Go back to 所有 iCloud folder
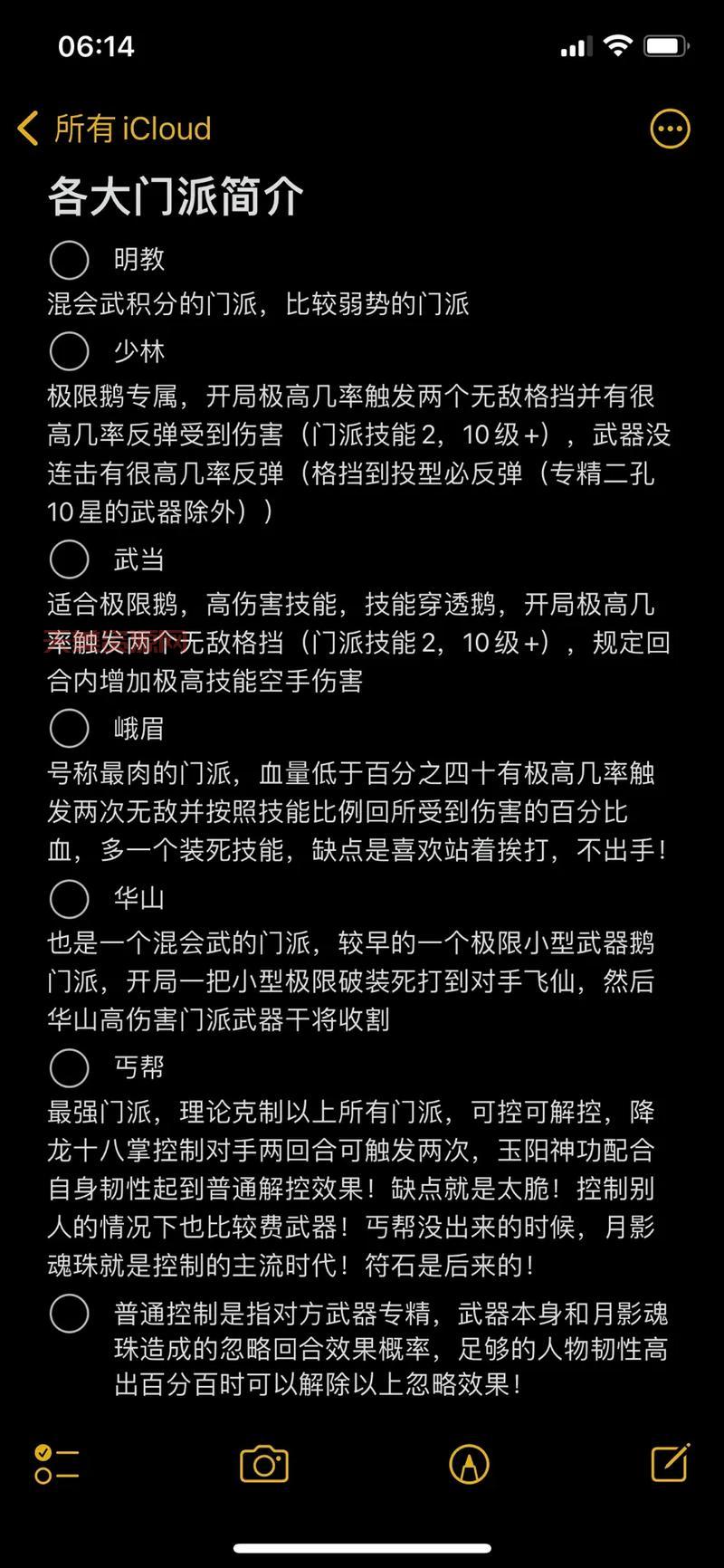This screenshot has height=1568, width=724. (114, 129)
